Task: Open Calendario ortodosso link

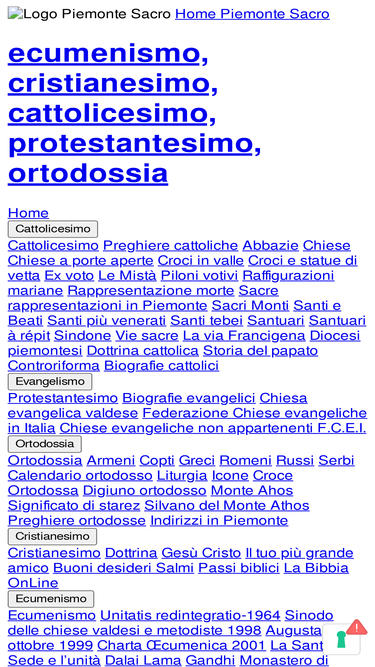Action: pos(80,475)
